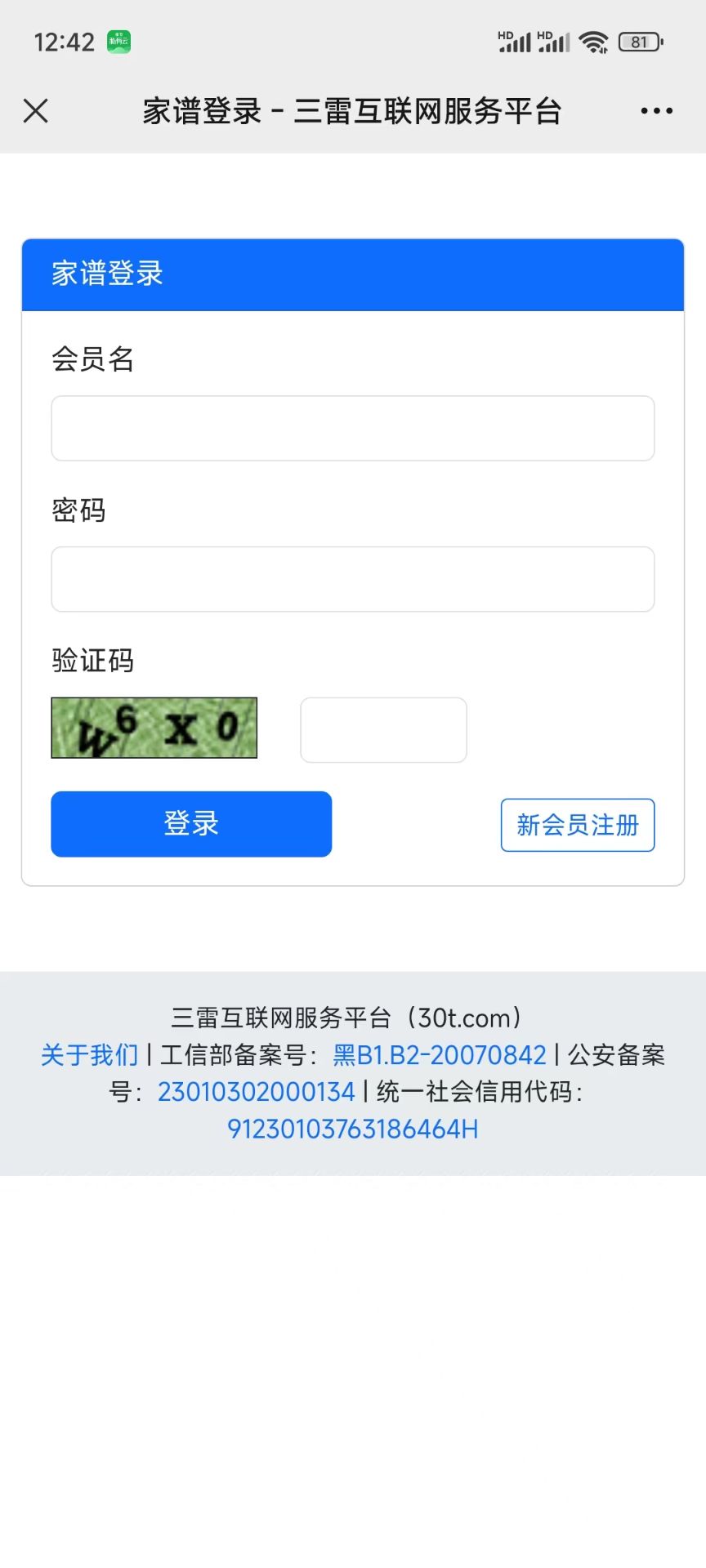Open police filing number 23010302000134 link
Viewport: 706px width, 1568px height.
(x=256, y=1092)
